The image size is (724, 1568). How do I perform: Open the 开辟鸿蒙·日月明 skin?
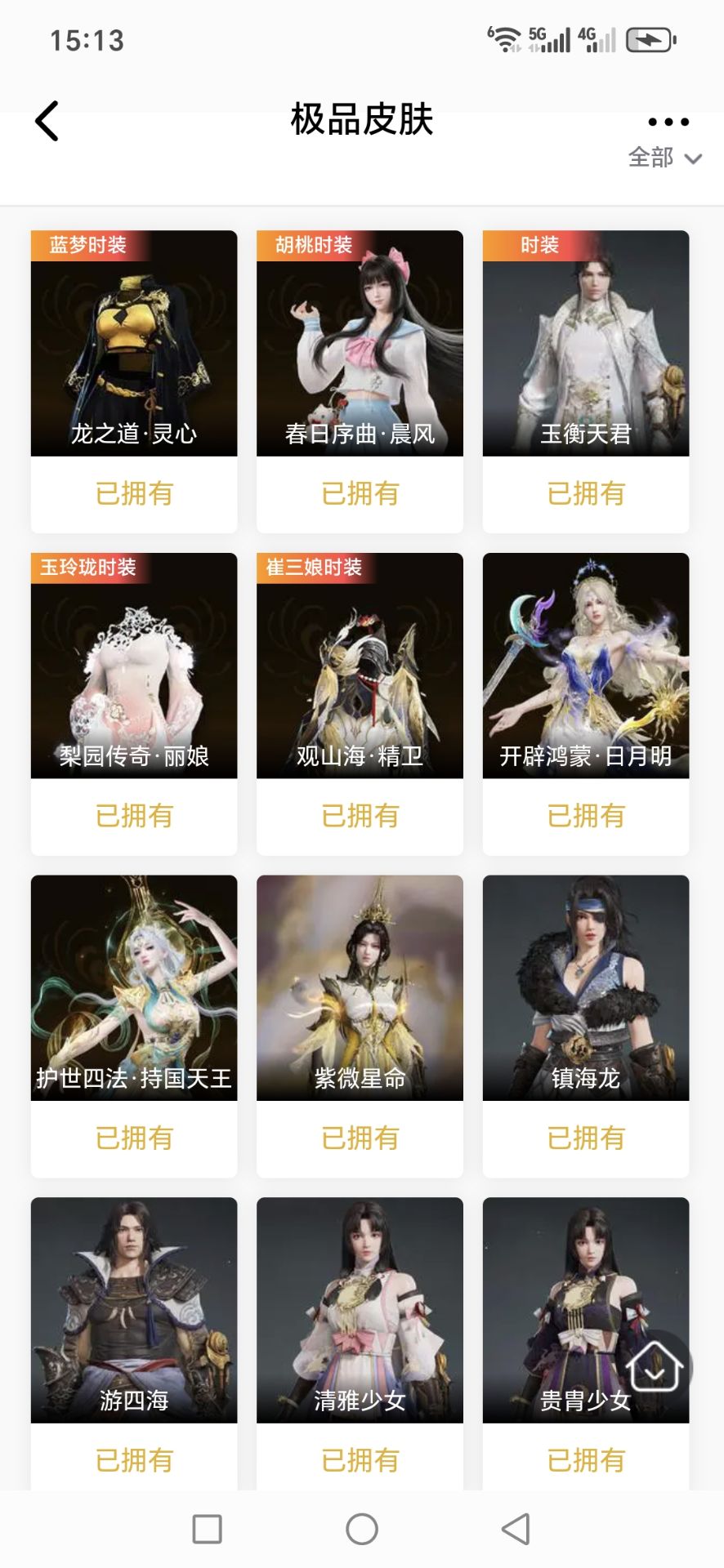tap(585, 666)
